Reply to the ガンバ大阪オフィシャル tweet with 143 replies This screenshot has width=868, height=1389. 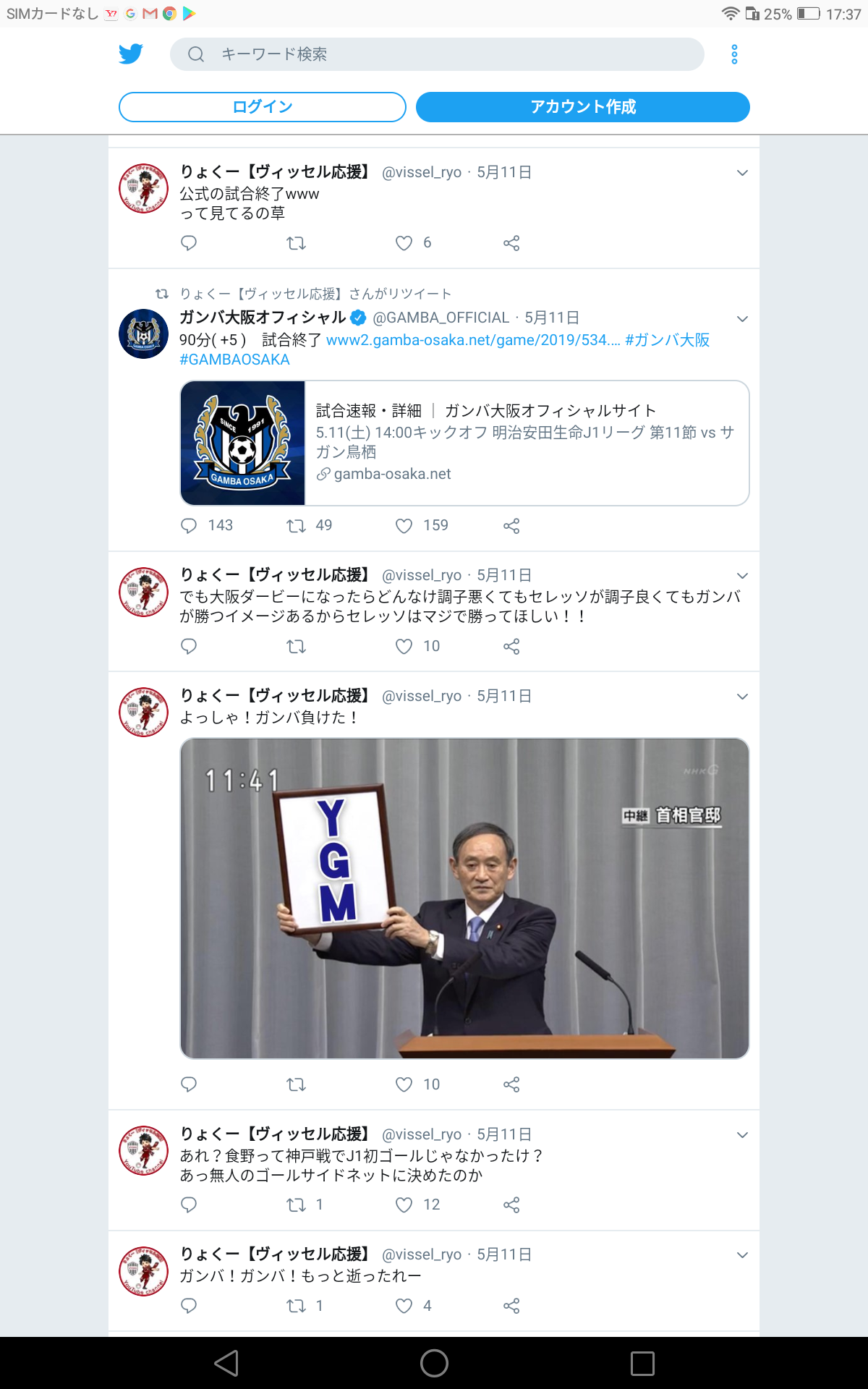[189, 526]
